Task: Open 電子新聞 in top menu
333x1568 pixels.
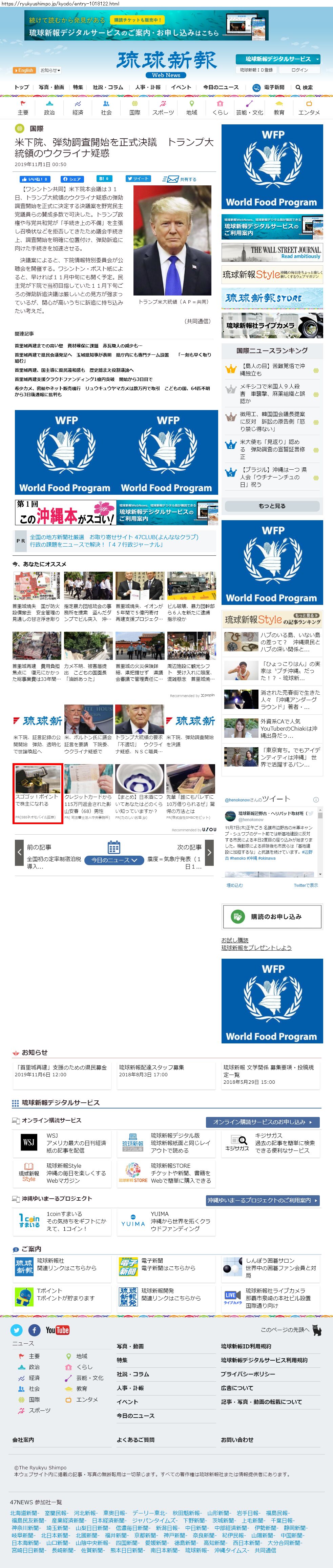Action: [x=269, y=87]
